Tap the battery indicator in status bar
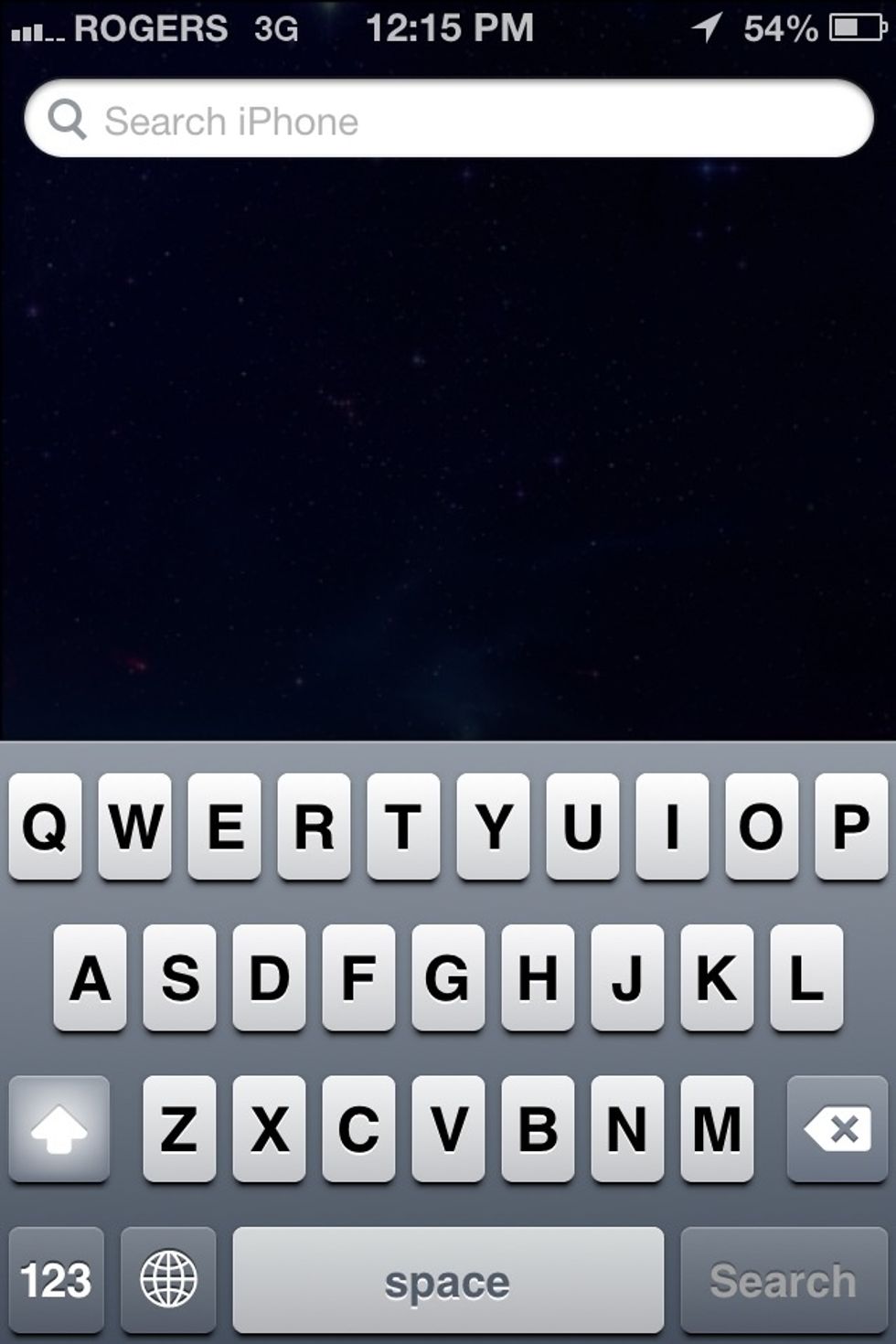Viewport: 896px width, 1344px height. 858,28
